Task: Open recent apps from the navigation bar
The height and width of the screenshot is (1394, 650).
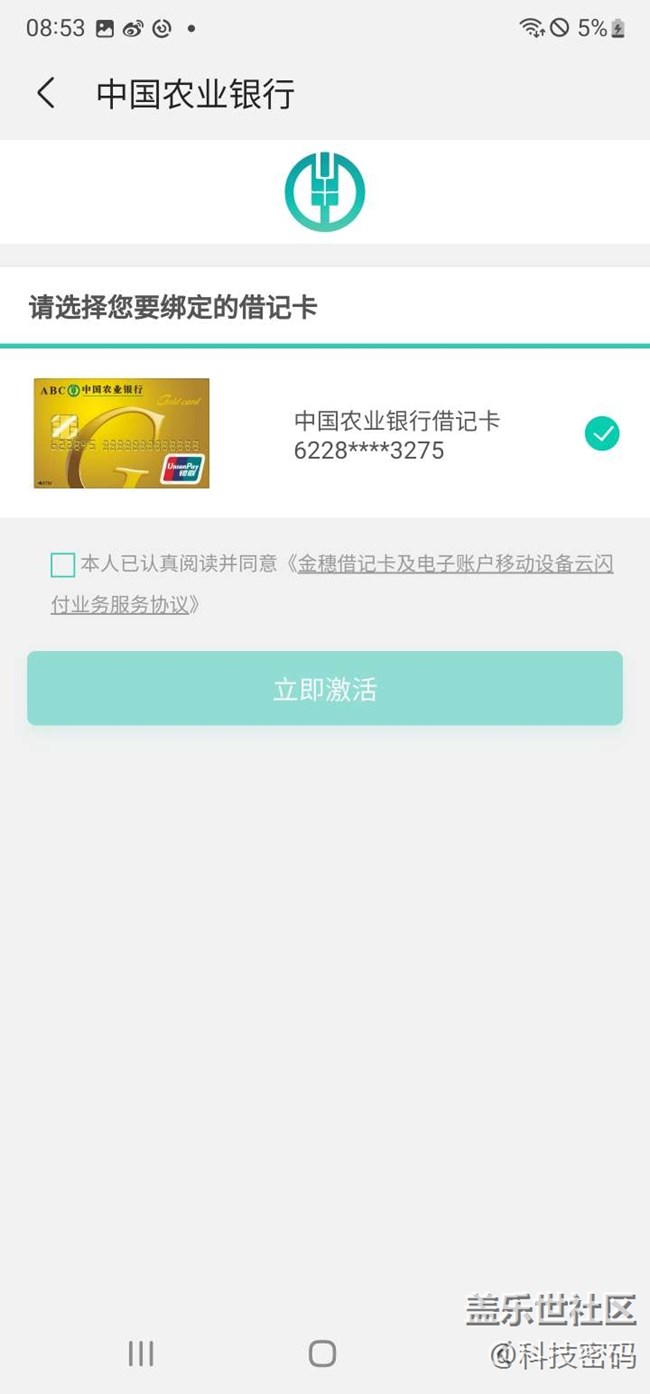Action: click(141, 1353)
